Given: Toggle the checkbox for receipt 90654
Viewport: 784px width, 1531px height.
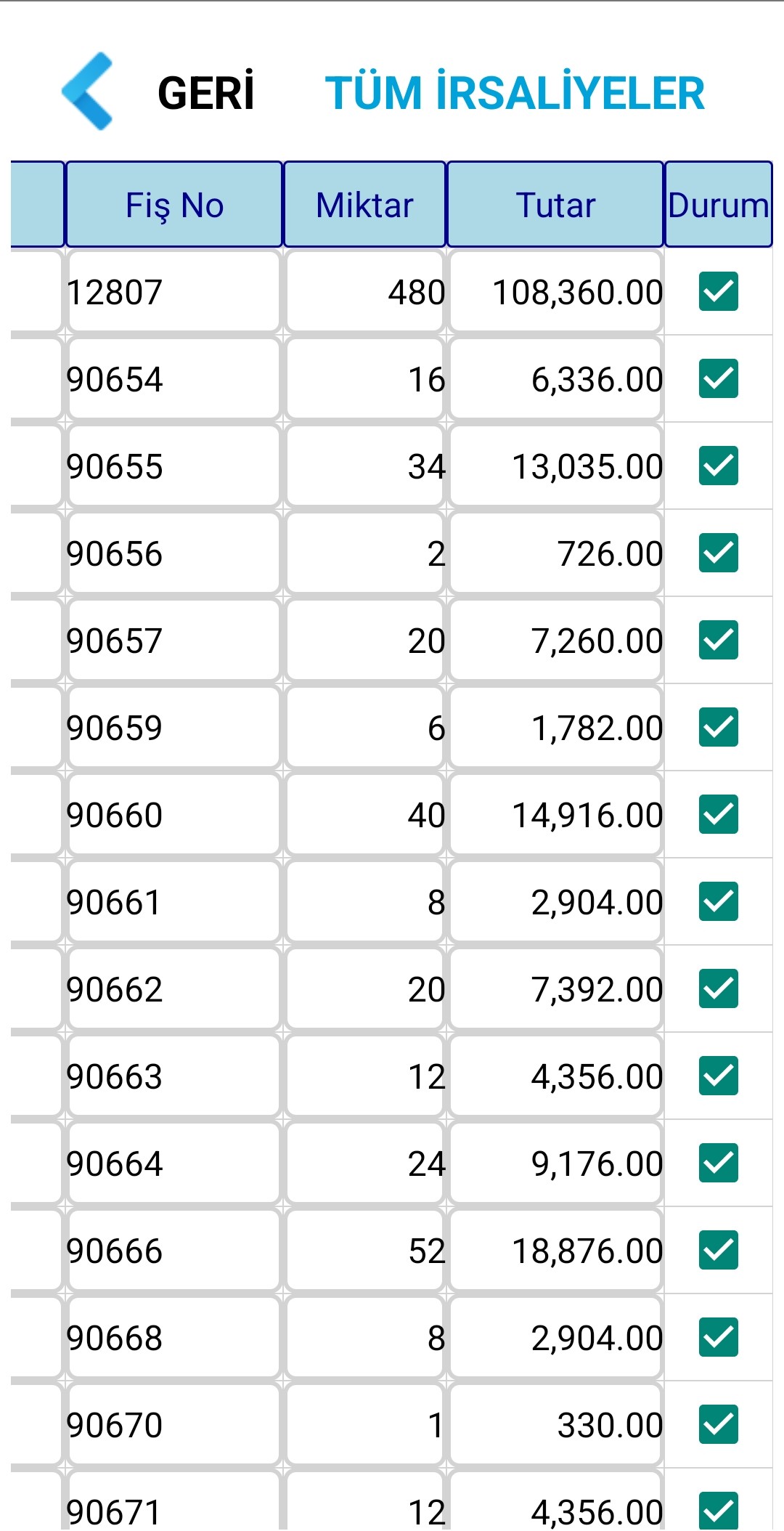Looking at the screenshot, I should (x=718, y=378).
